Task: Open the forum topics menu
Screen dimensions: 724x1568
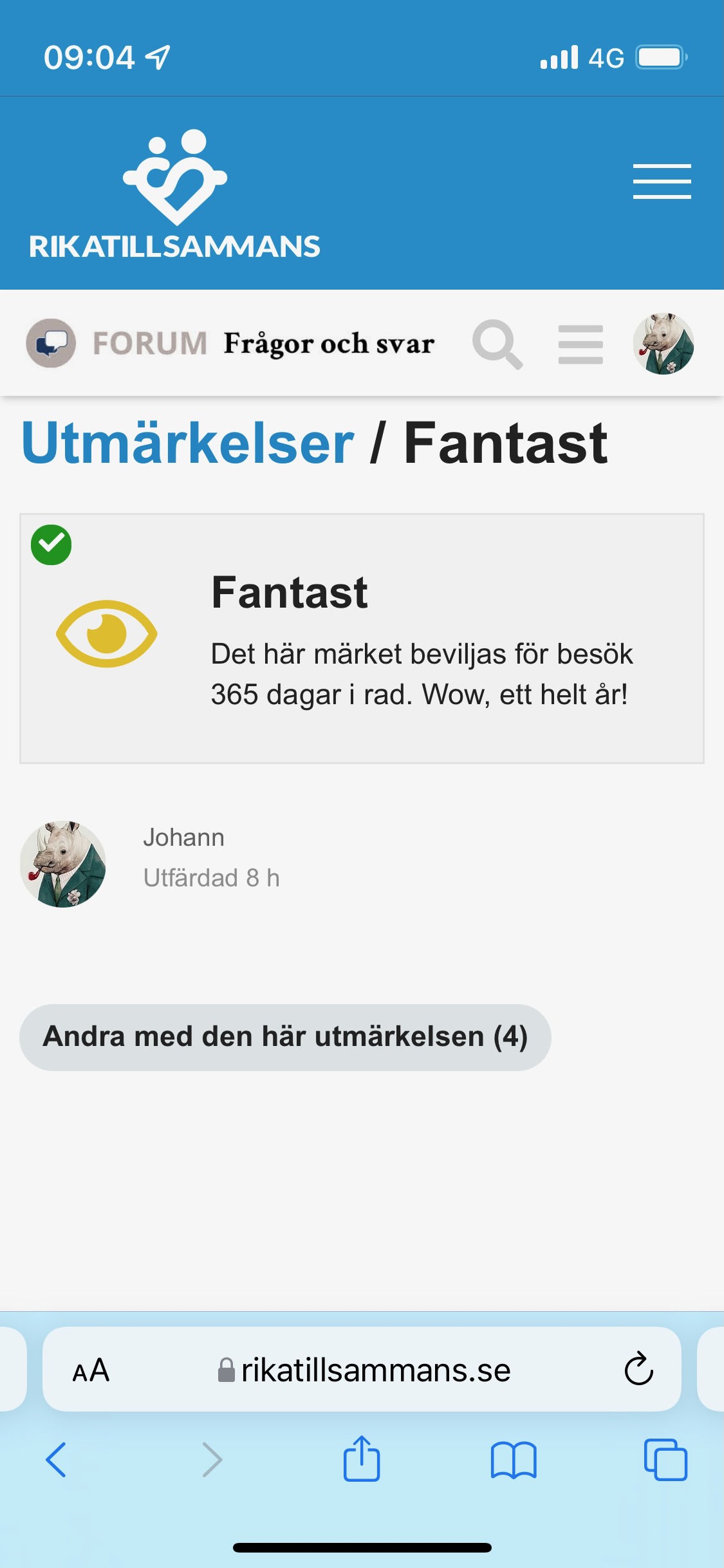Action: pos(580,344)
